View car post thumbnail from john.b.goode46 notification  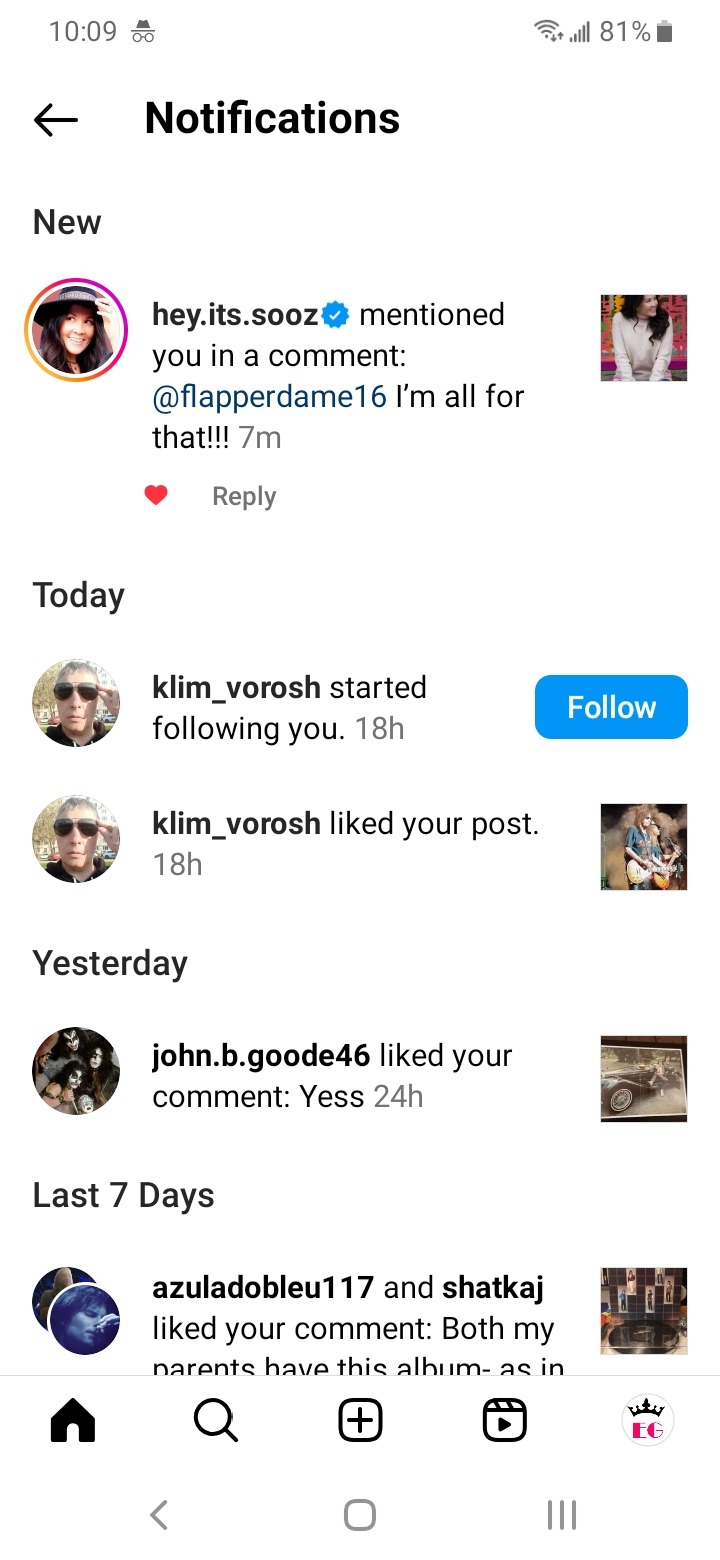click(643, 1078)
